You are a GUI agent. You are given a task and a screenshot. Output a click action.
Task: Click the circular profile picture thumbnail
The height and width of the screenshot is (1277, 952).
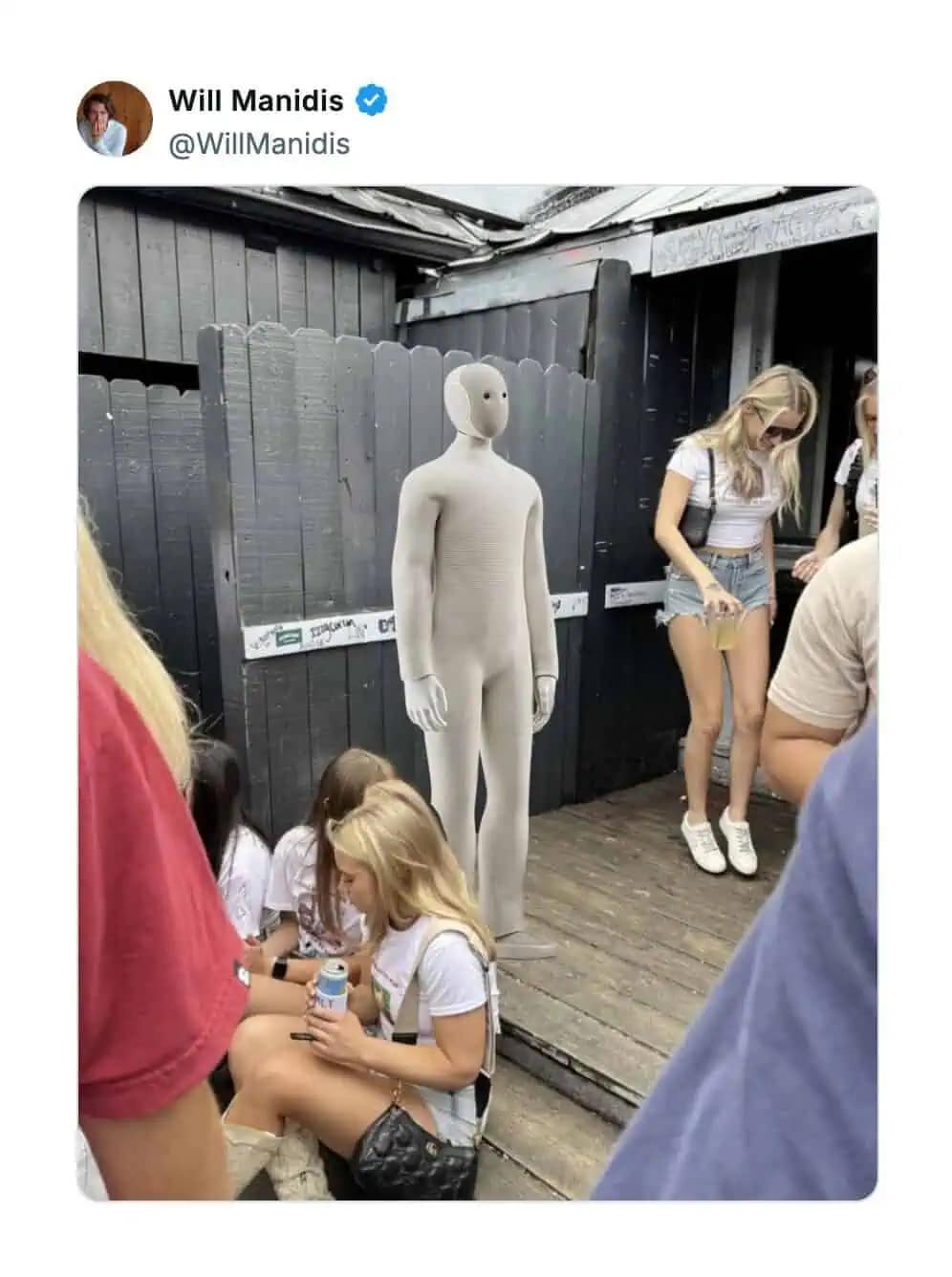[x=114, y=115]
